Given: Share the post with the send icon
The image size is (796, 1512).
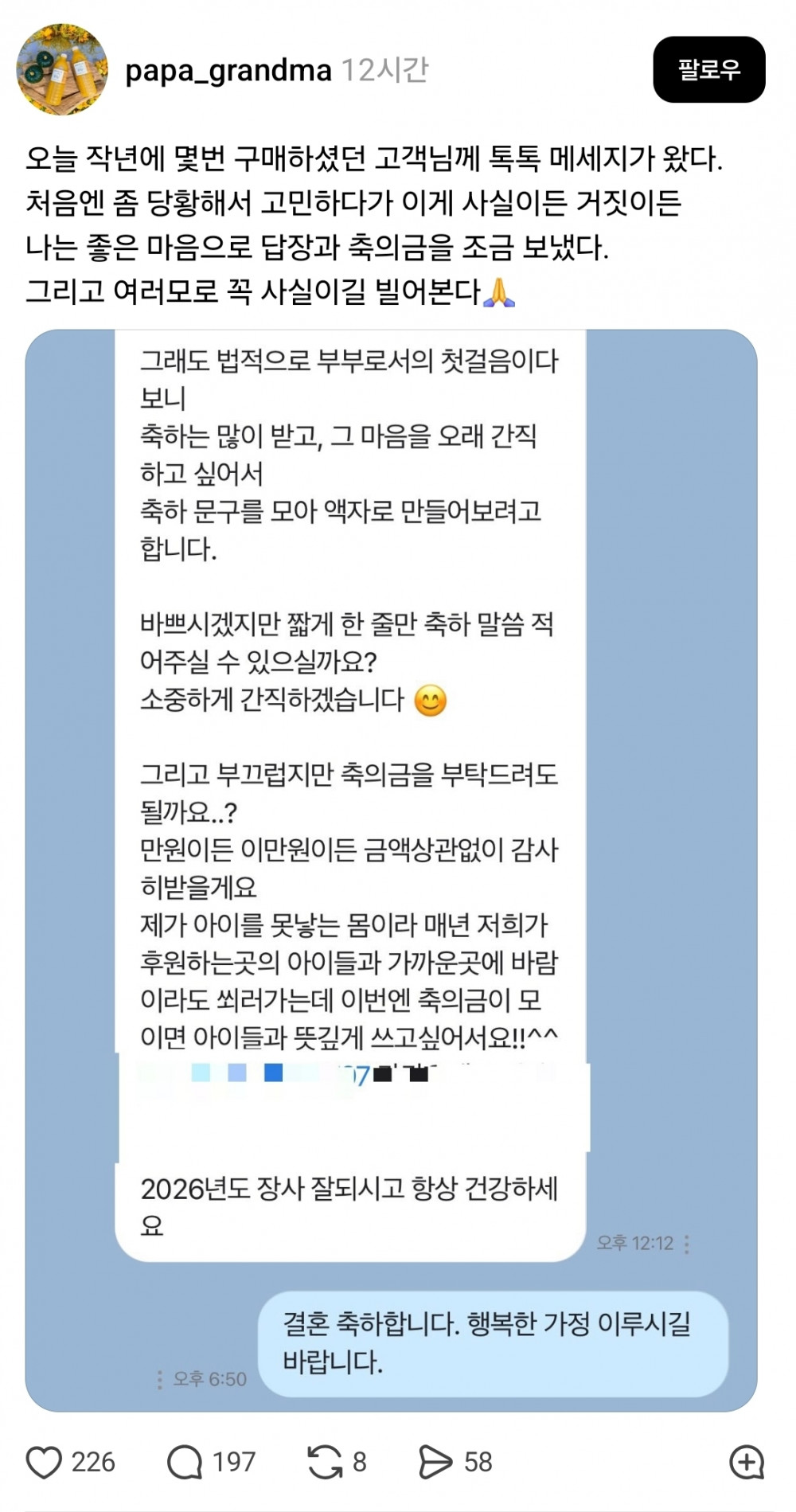Looking at the screenshot, I should point(435,1462).
